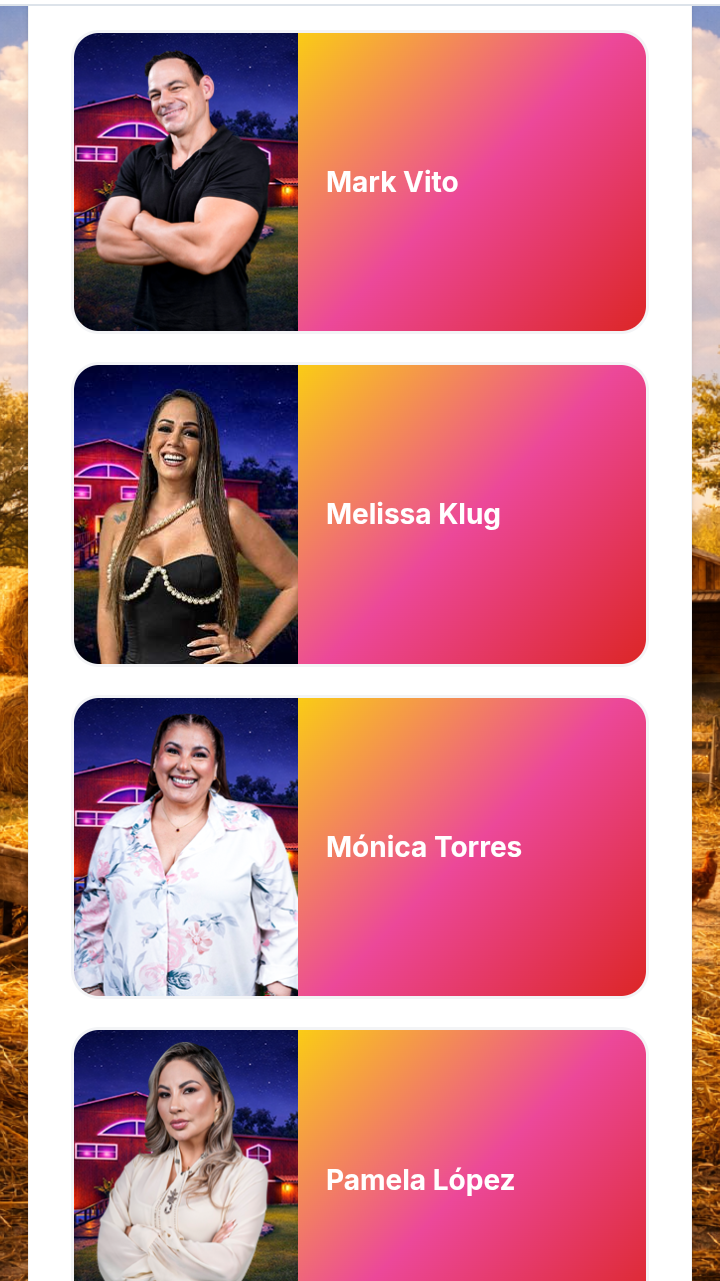
Task: Open Mark Vito's card
Action: (x=360, y=182)
